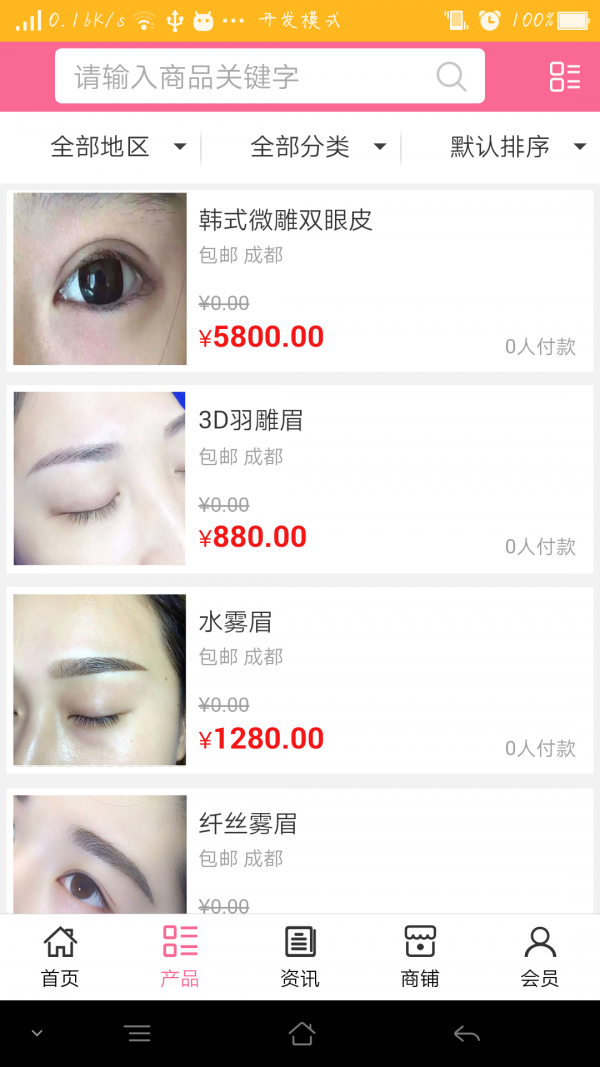Open the 会员 member tab
The width and height of the screenshot is (600, 1067).
[540, 957]
